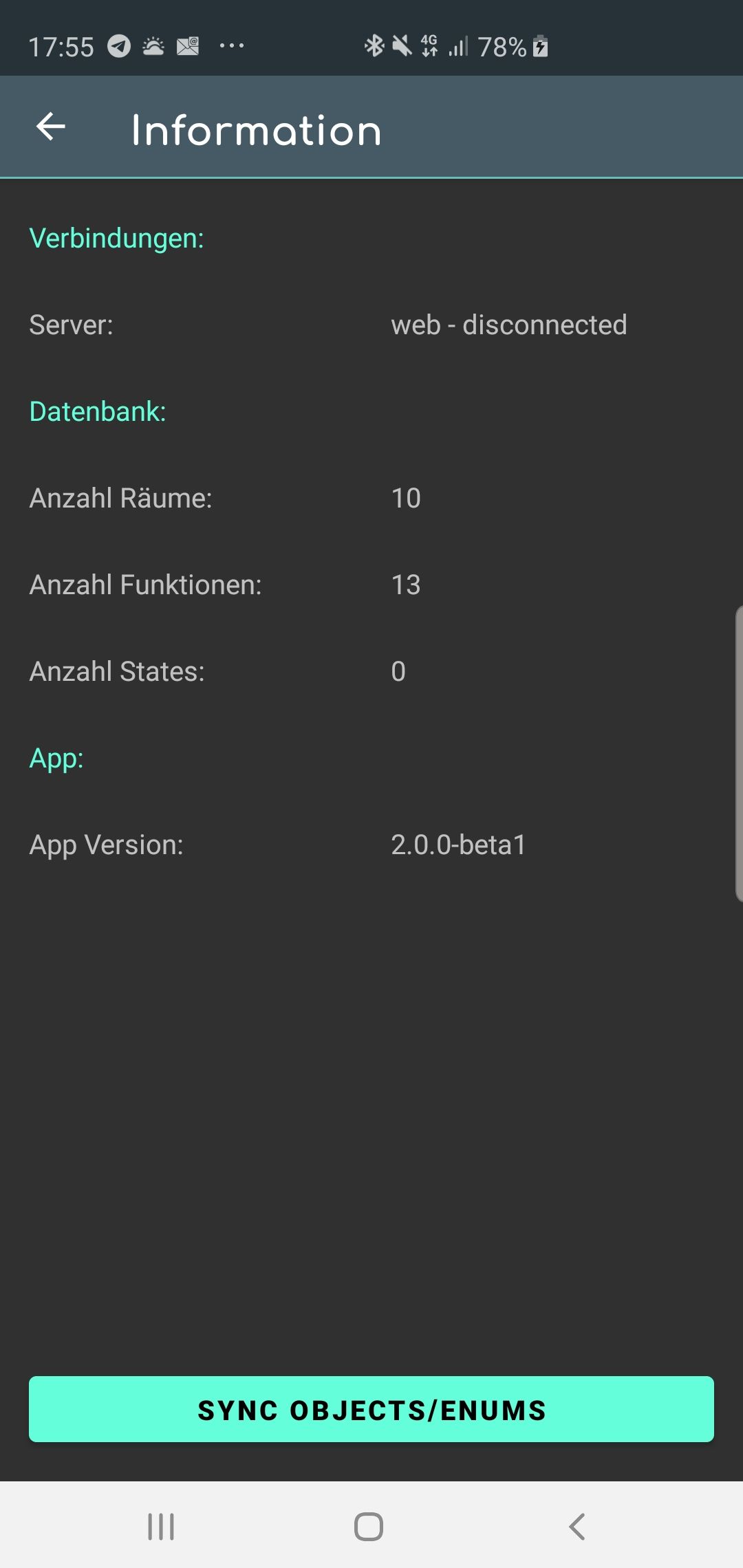Go to the home screen

tap(369, 1527)
